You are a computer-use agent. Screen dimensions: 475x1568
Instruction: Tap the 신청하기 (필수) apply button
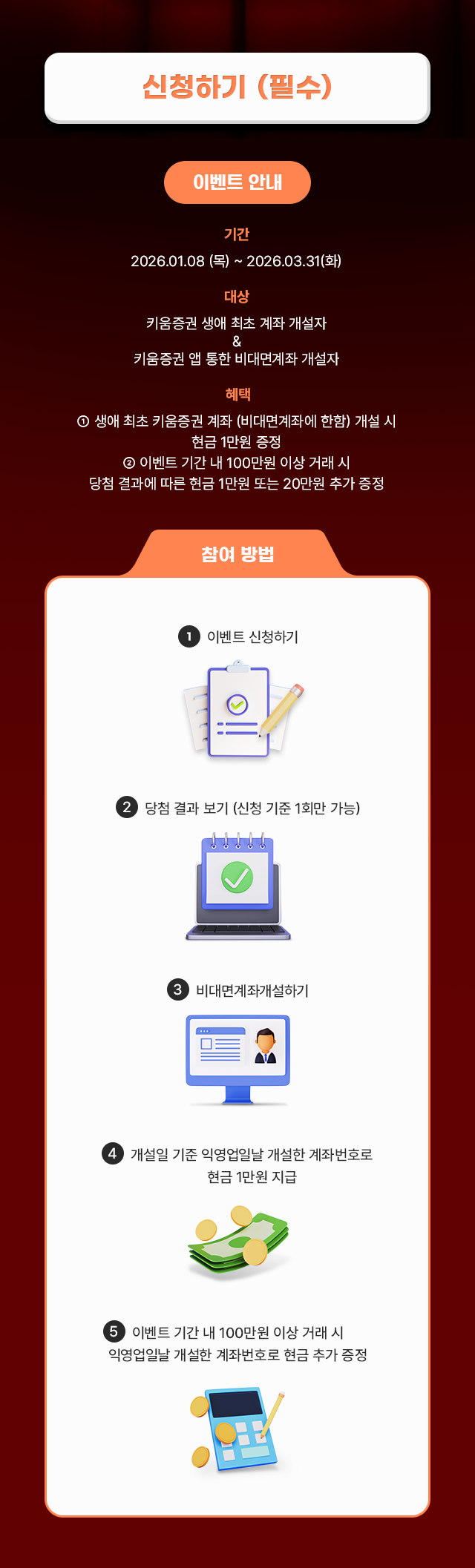237,88
